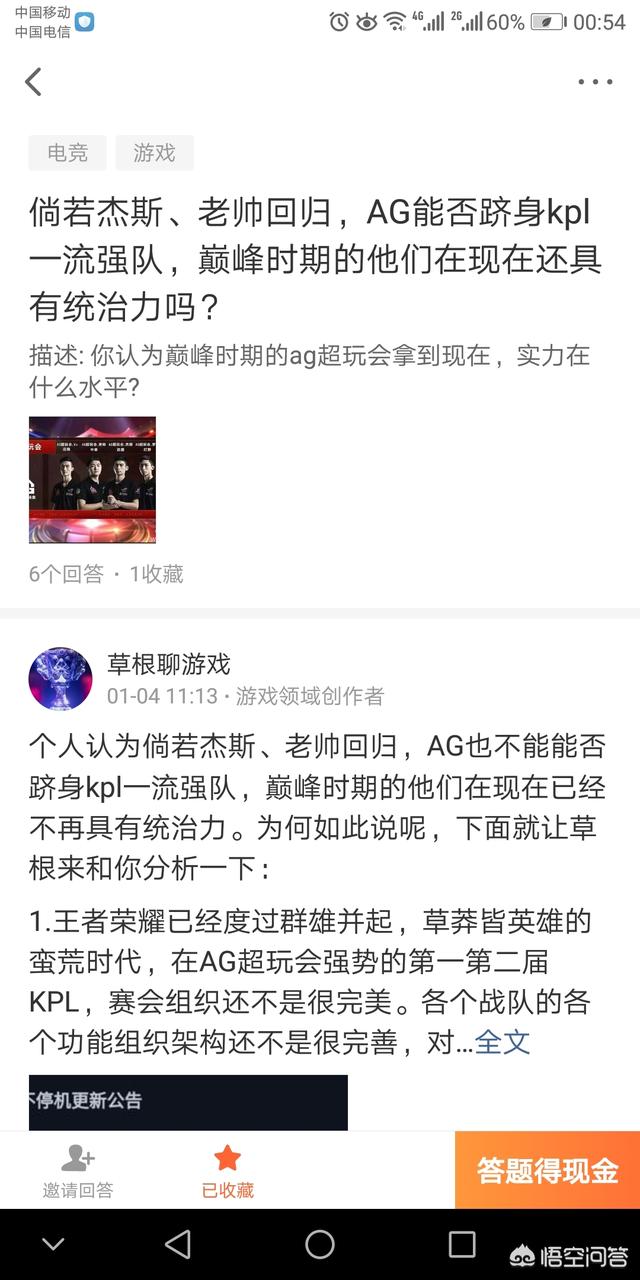Toggle the 已收藏 star button

[x=228, y=1171]
